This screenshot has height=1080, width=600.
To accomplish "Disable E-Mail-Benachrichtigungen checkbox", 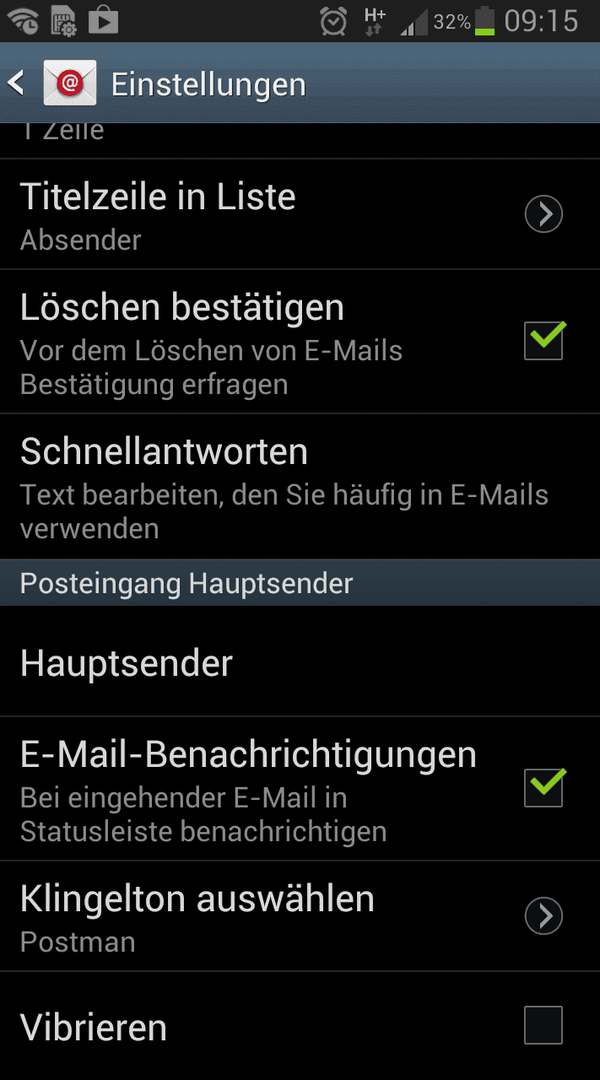I will (x=544, y=787).
